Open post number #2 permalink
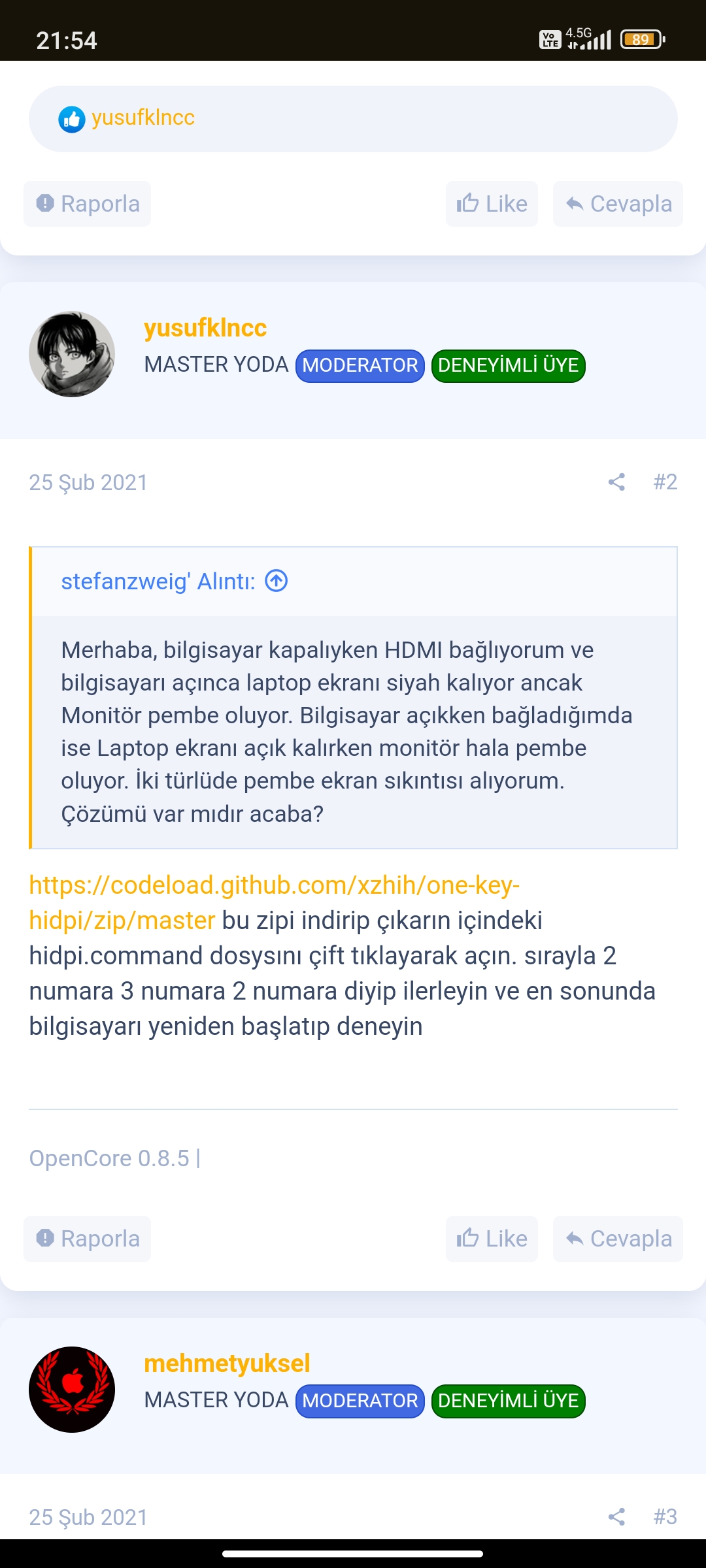 [665, 482]
